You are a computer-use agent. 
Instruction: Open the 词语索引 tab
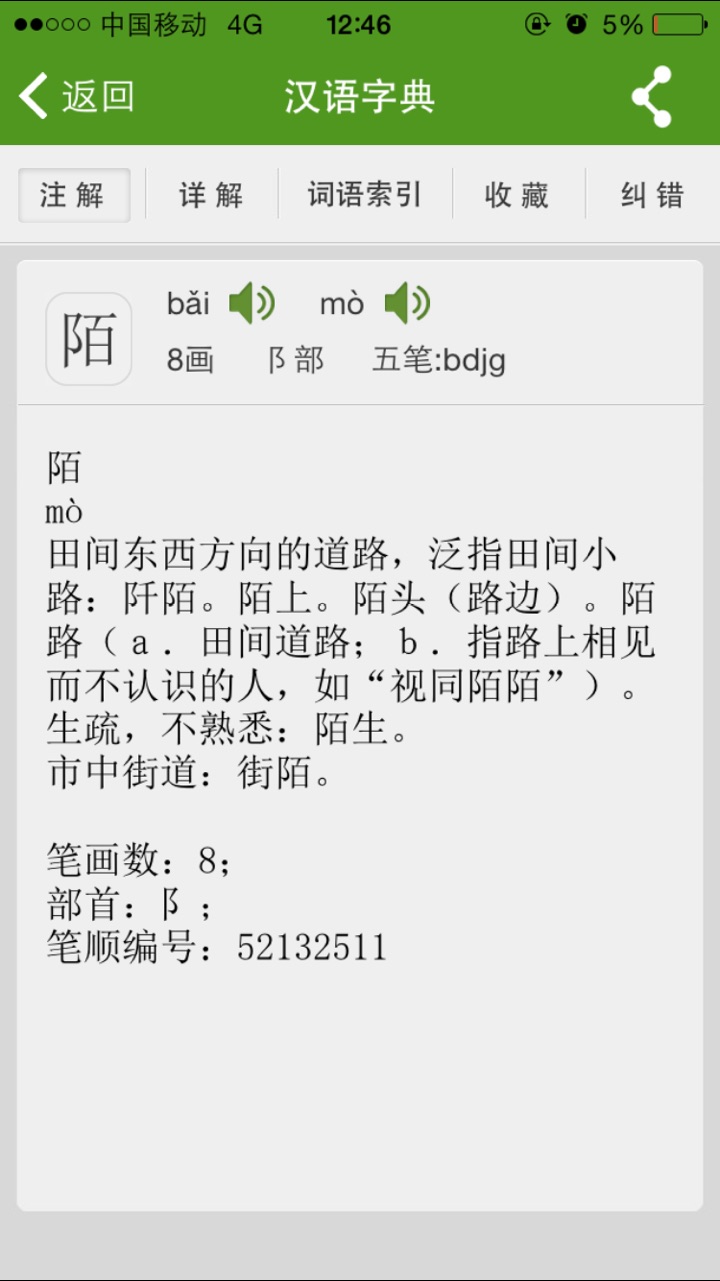click(365, 195)
